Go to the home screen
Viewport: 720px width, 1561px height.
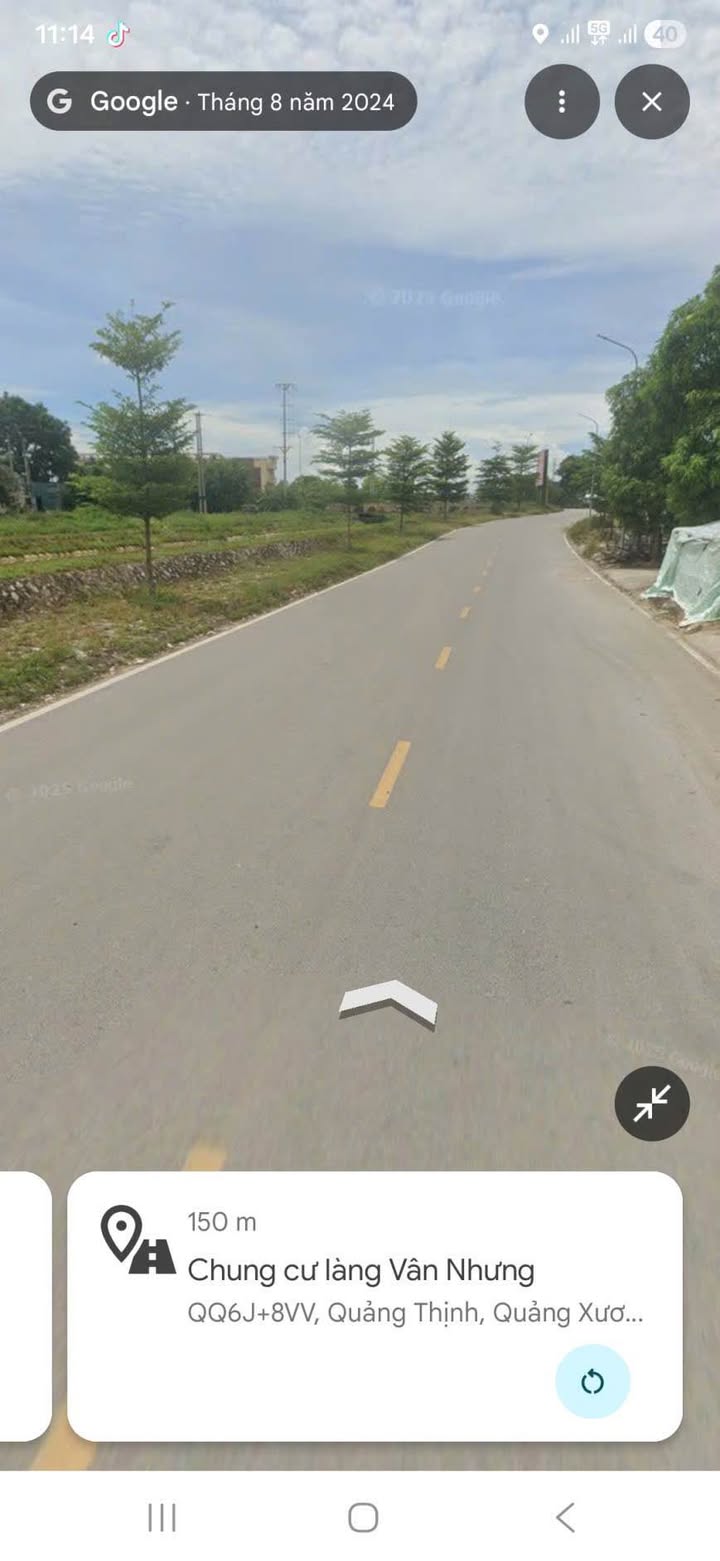click(x=363, y=1517)
